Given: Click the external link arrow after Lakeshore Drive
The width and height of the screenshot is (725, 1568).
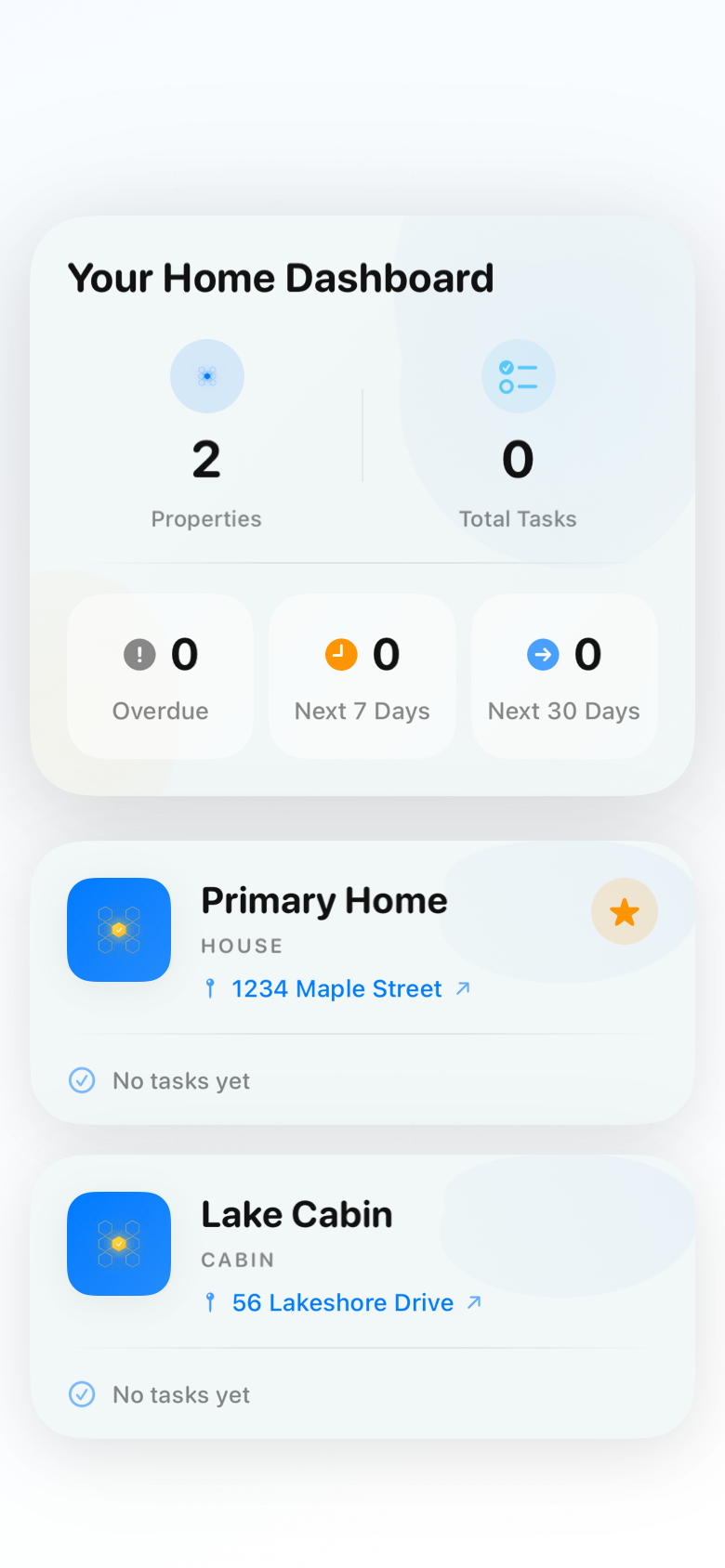Looking at the screenshot, I should 480,1302.
